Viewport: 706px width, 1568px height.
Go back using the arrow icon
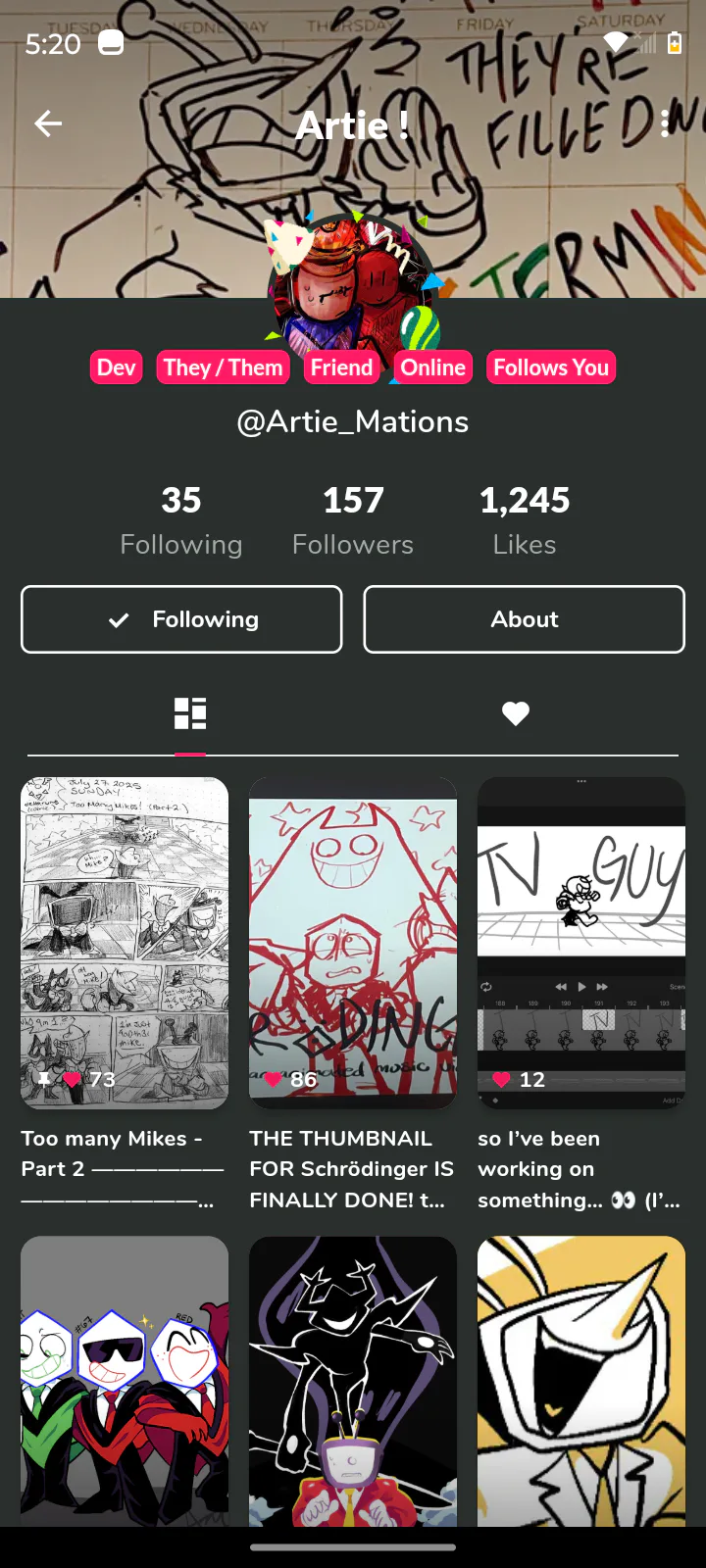coord(48,123)
